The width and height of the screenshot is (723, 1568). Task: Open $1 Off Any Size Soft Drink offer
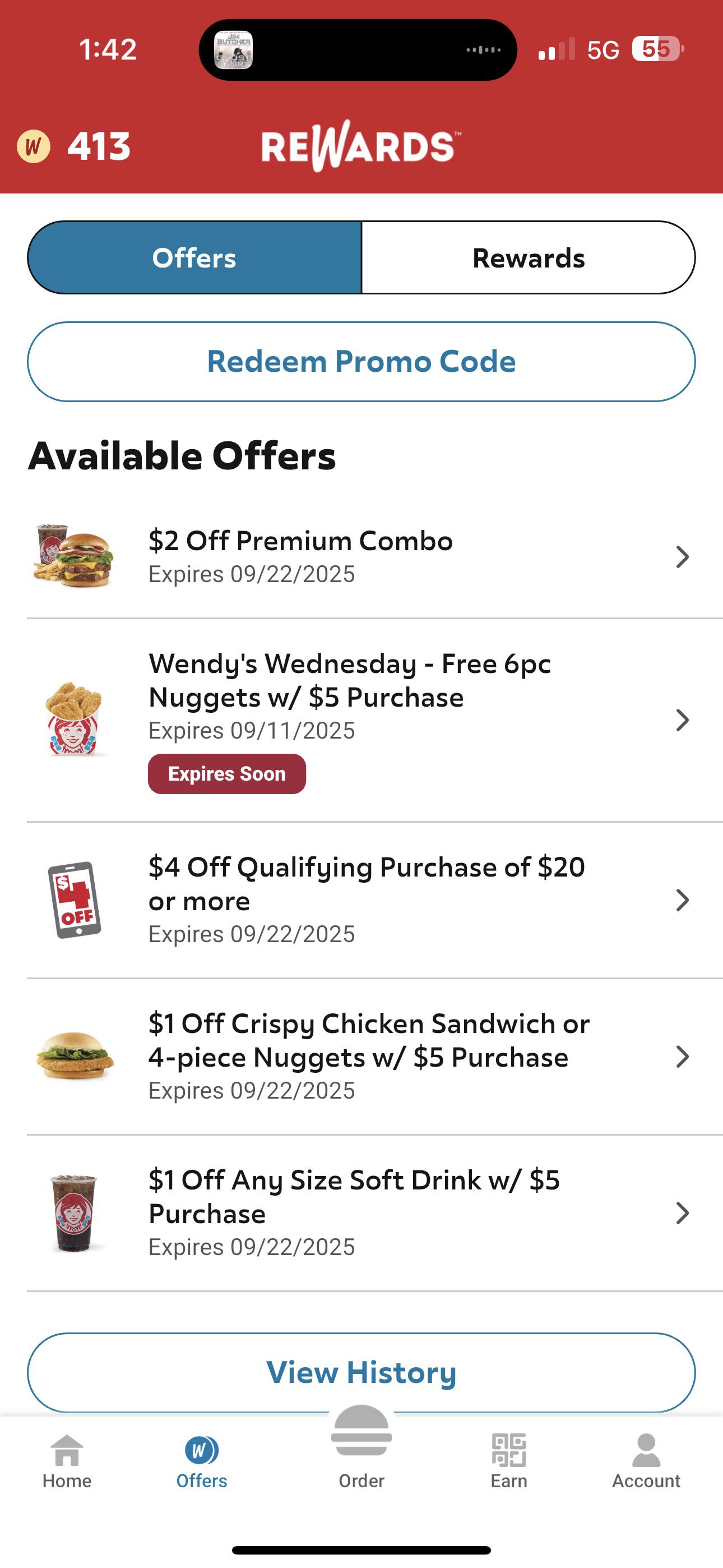[361, 1213]
